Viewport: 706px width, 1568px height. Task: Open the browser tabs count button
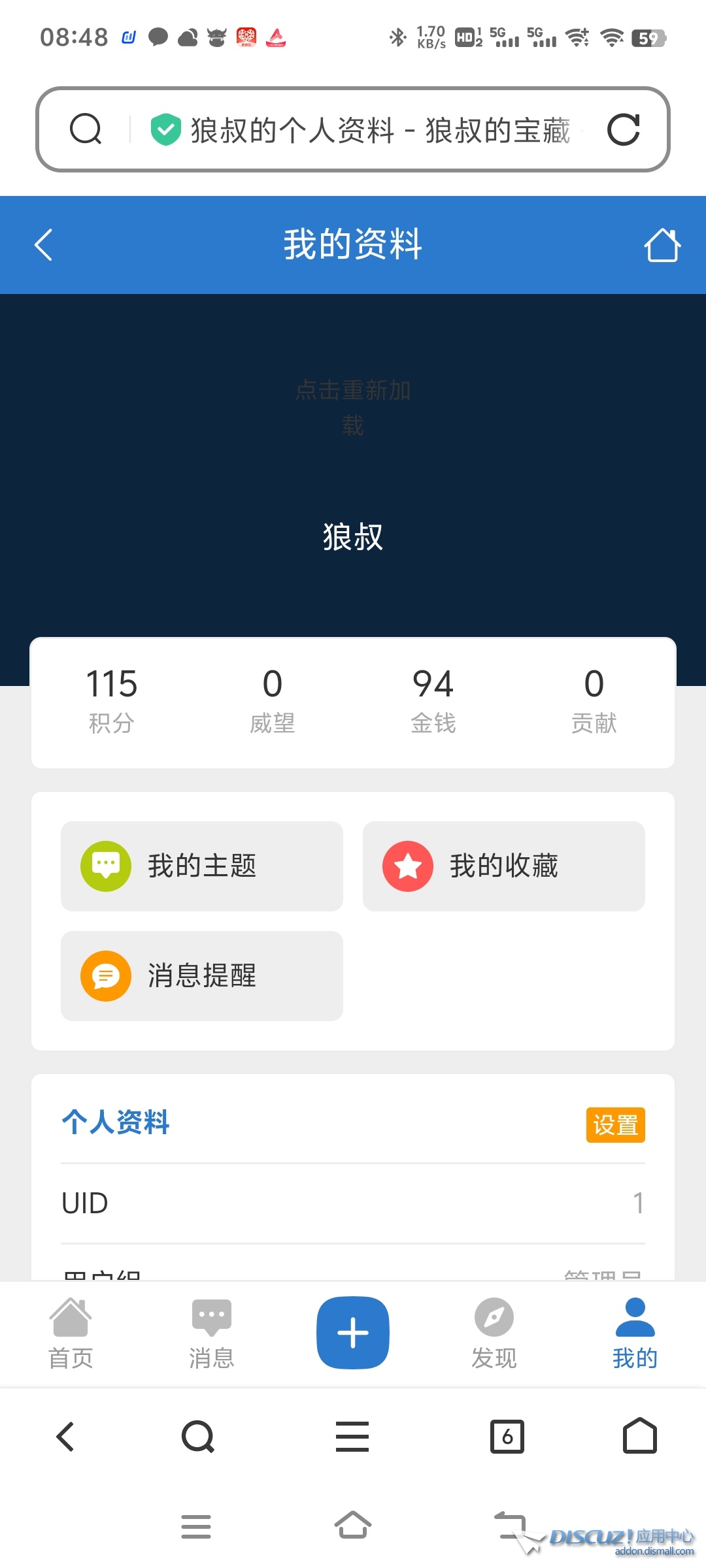tap(507, 1437)
